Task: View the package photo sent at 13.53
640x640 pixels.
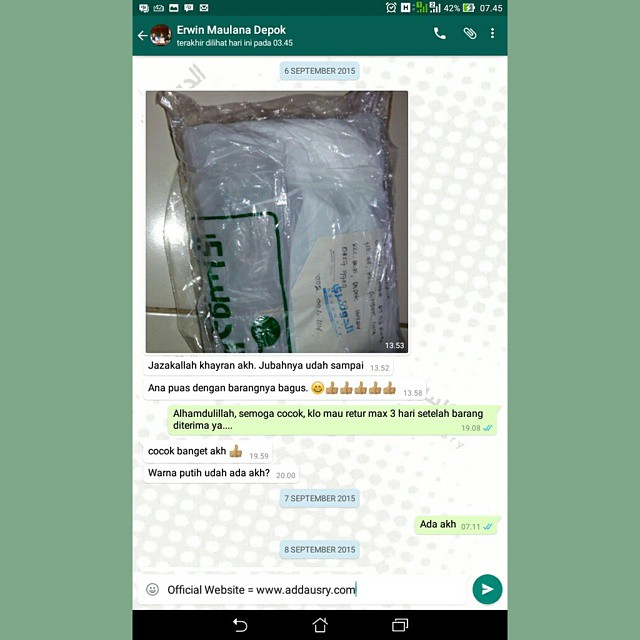Action: point(277,221)
